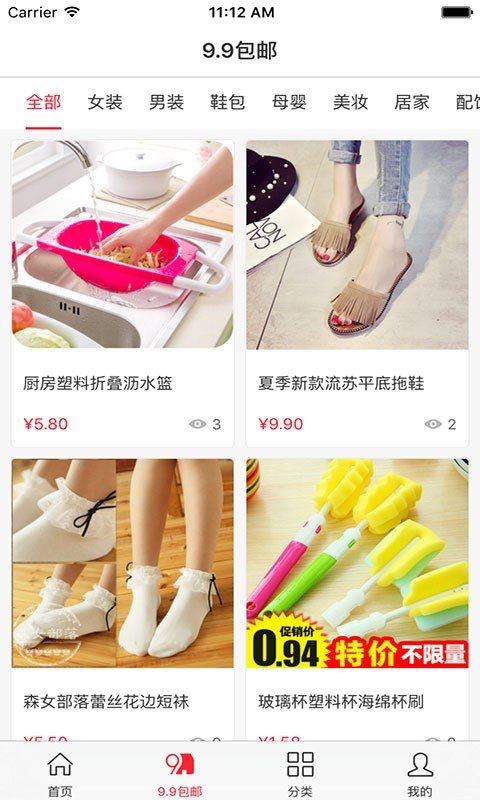Select the 全部 category tab
480x800 pixels.
pos(43,103)
